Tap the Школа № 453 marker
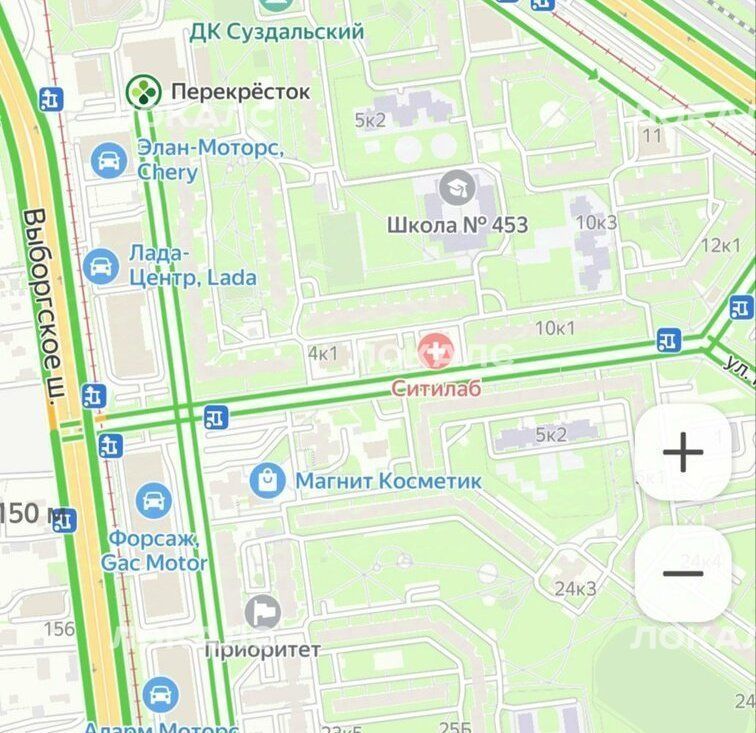This screenshot has width=756, height=733. click(457, 187)
